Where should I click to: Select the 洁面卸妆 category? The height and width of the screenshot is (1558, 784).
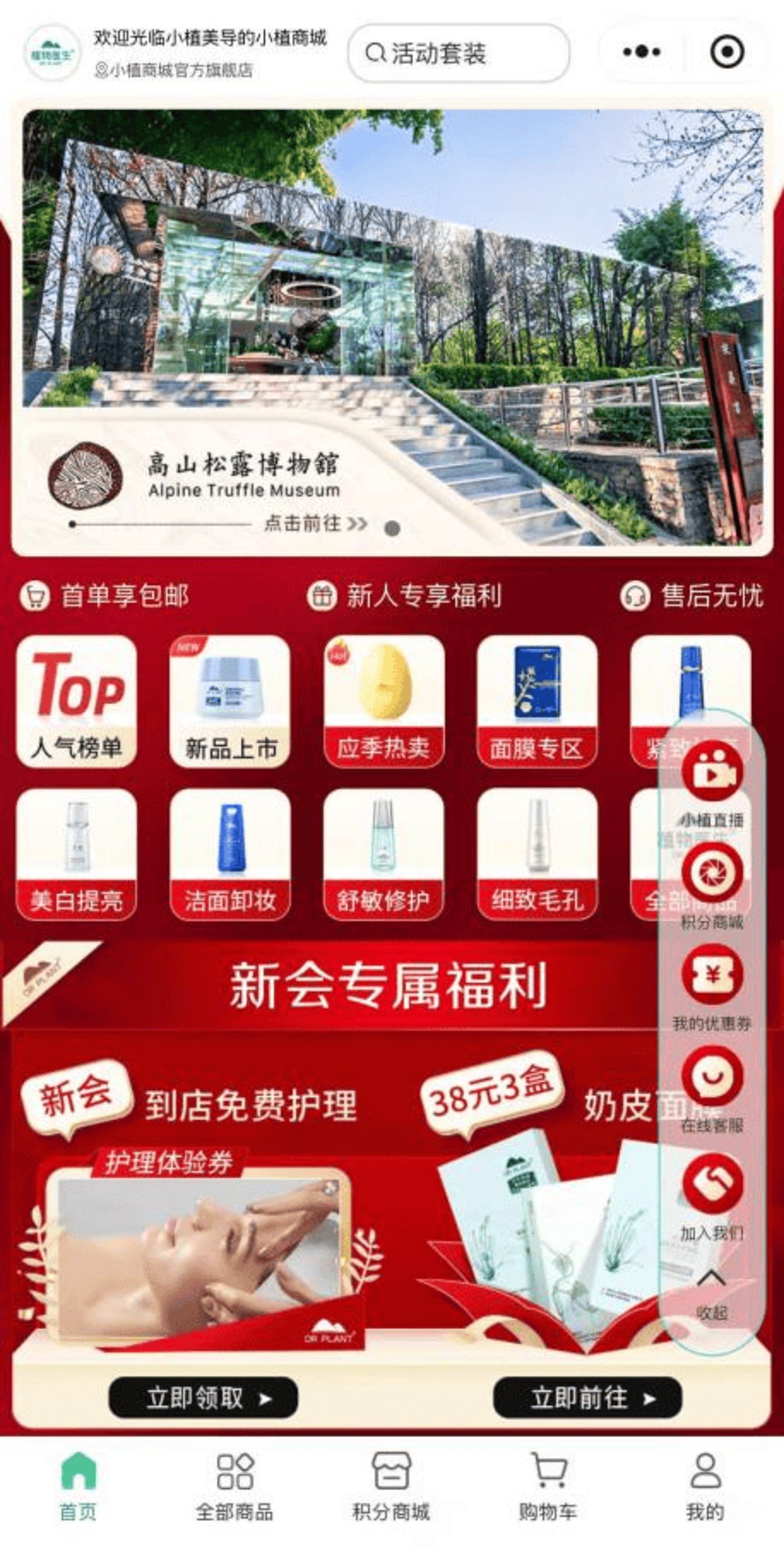pyautogui.click(x=230, y=854)
